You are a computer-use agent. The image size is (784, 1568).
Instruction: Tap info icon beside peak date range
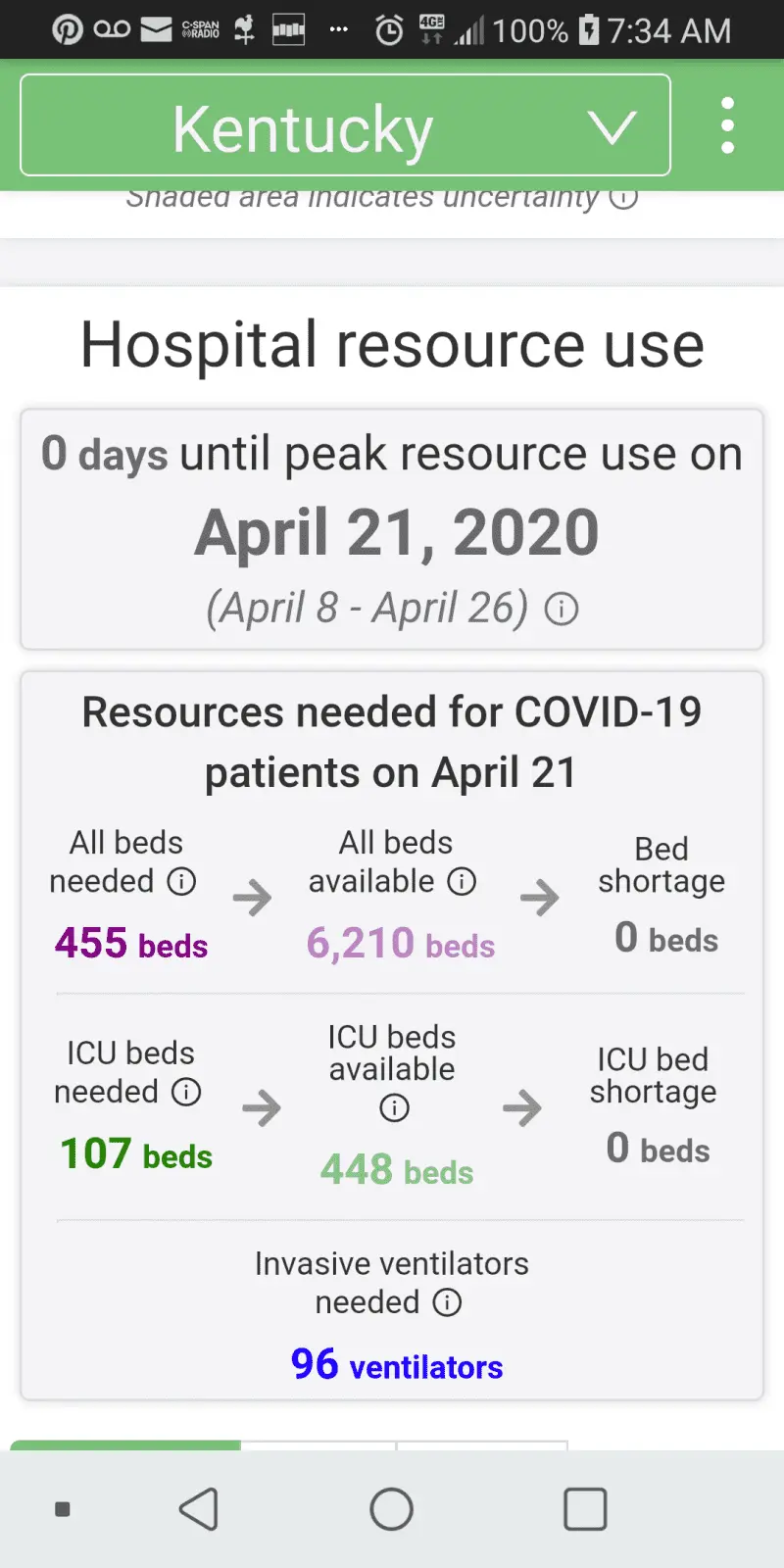tap(562, 610)
